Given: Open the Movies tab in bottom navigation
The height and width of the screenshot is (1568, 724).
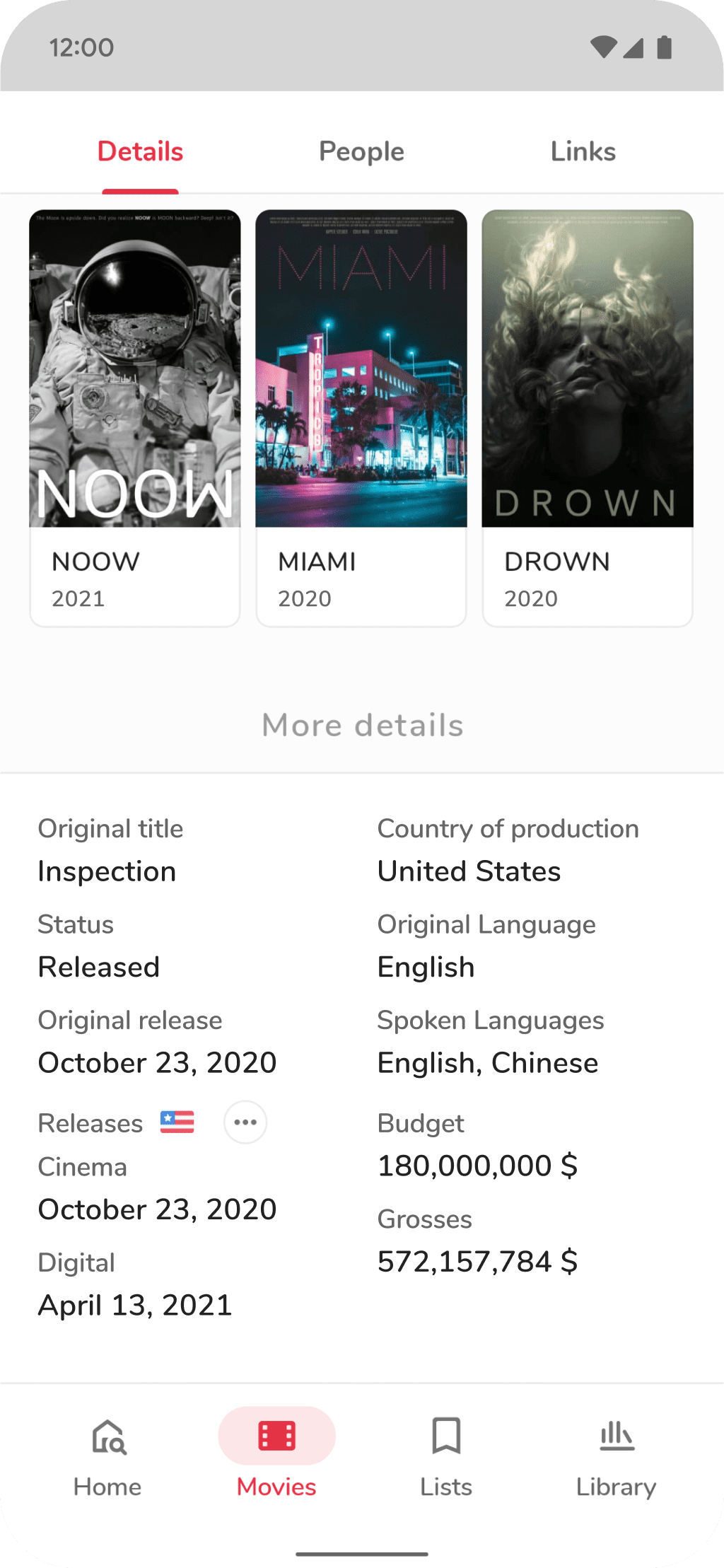Looking at the screenshot, I should pyautogui.click(x=276, y=1458).
